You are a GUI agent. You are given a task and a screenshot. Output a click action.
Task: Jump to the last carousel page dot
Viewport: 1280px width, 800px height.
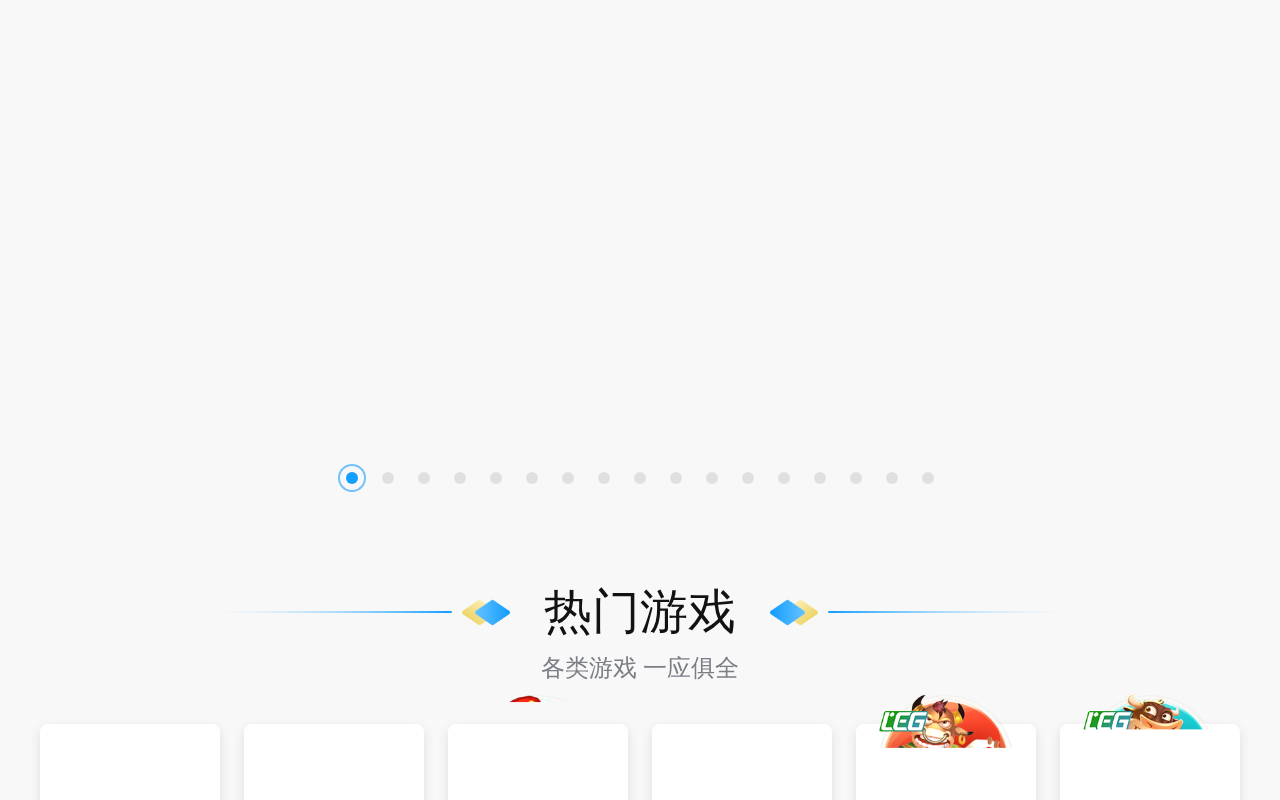tap(928, 478)
